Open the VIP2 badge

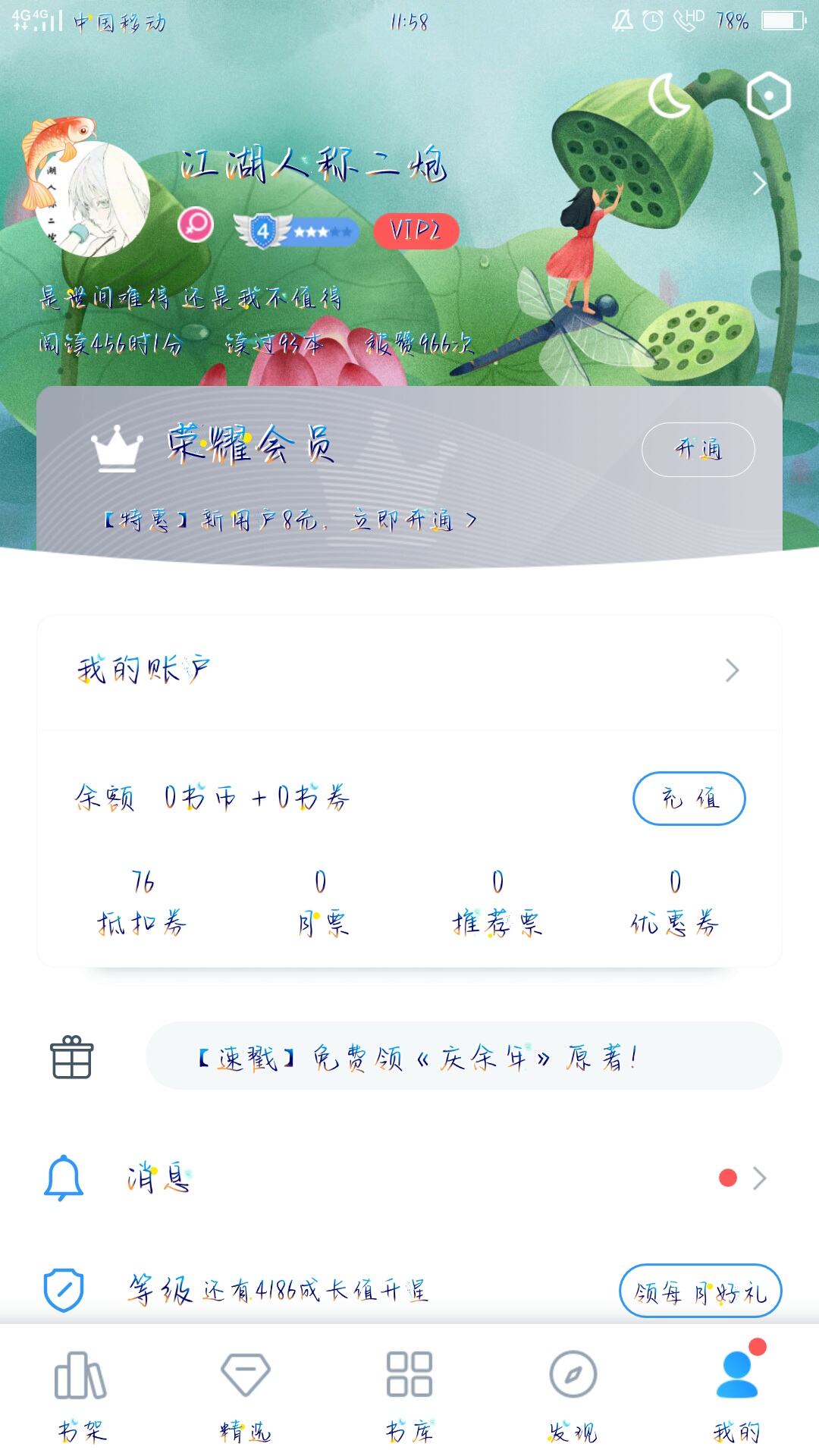[x=416, y=231]
